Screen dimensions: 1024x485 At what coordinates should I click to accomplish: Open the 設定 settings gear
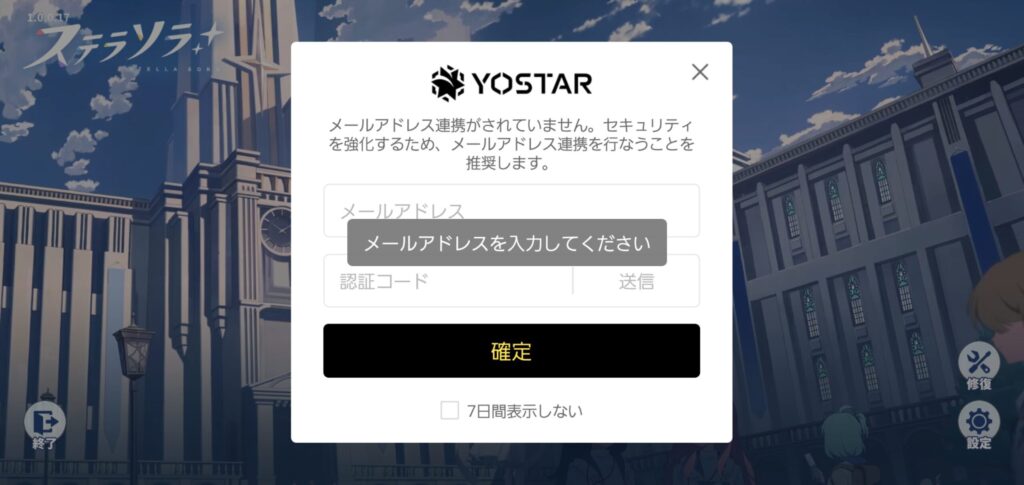point(978,423)
